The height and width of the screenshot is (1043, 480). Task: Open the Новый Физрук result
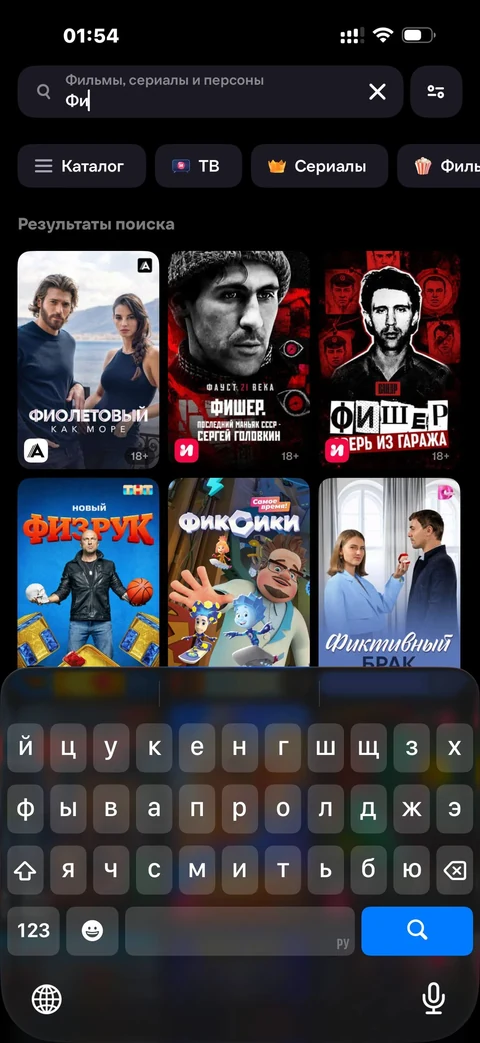pos(88,572)
